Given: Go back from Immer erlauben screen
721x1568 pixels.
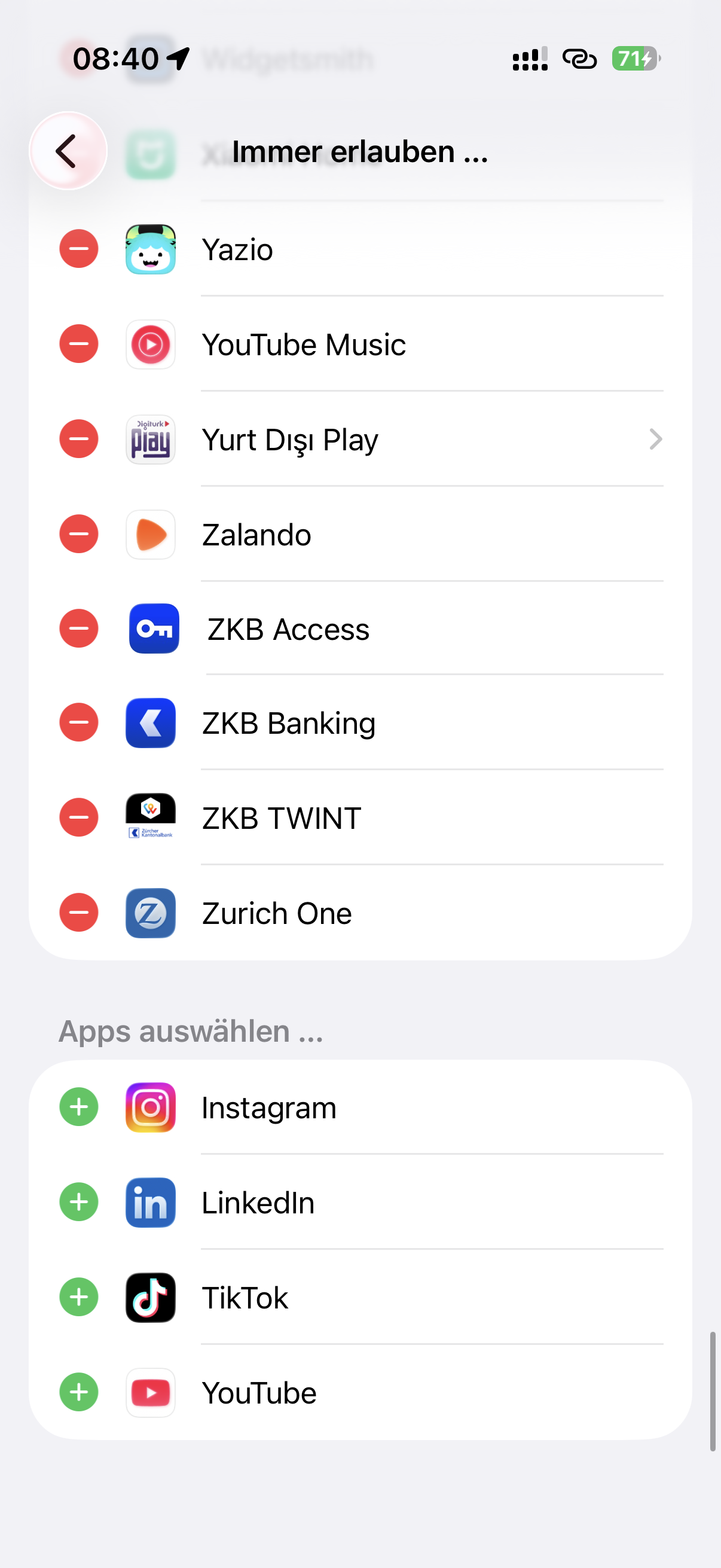Looking at the screenshot, I should [x=68, y=151].
